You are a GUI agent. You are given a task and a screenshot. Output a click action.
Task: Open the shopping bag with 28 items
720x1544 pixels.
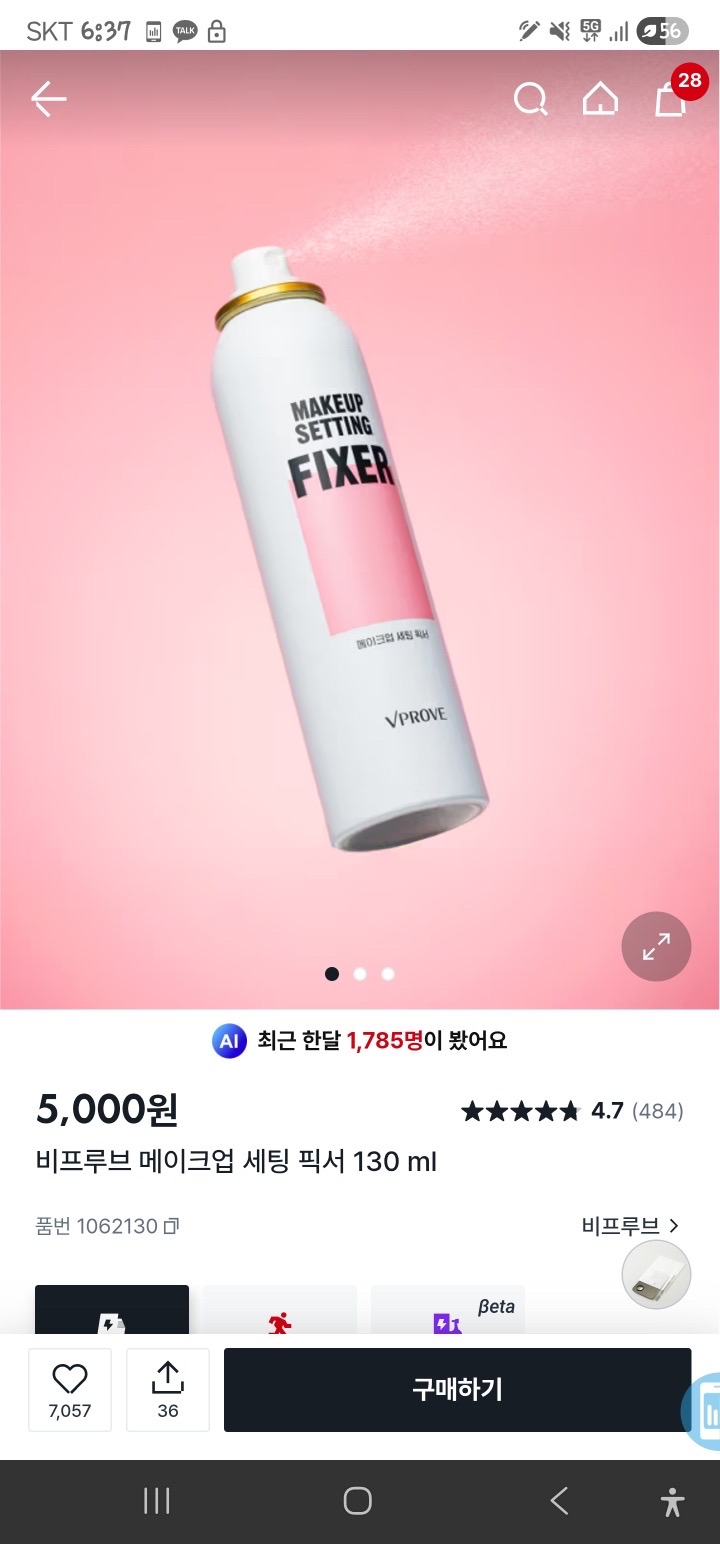672,98
